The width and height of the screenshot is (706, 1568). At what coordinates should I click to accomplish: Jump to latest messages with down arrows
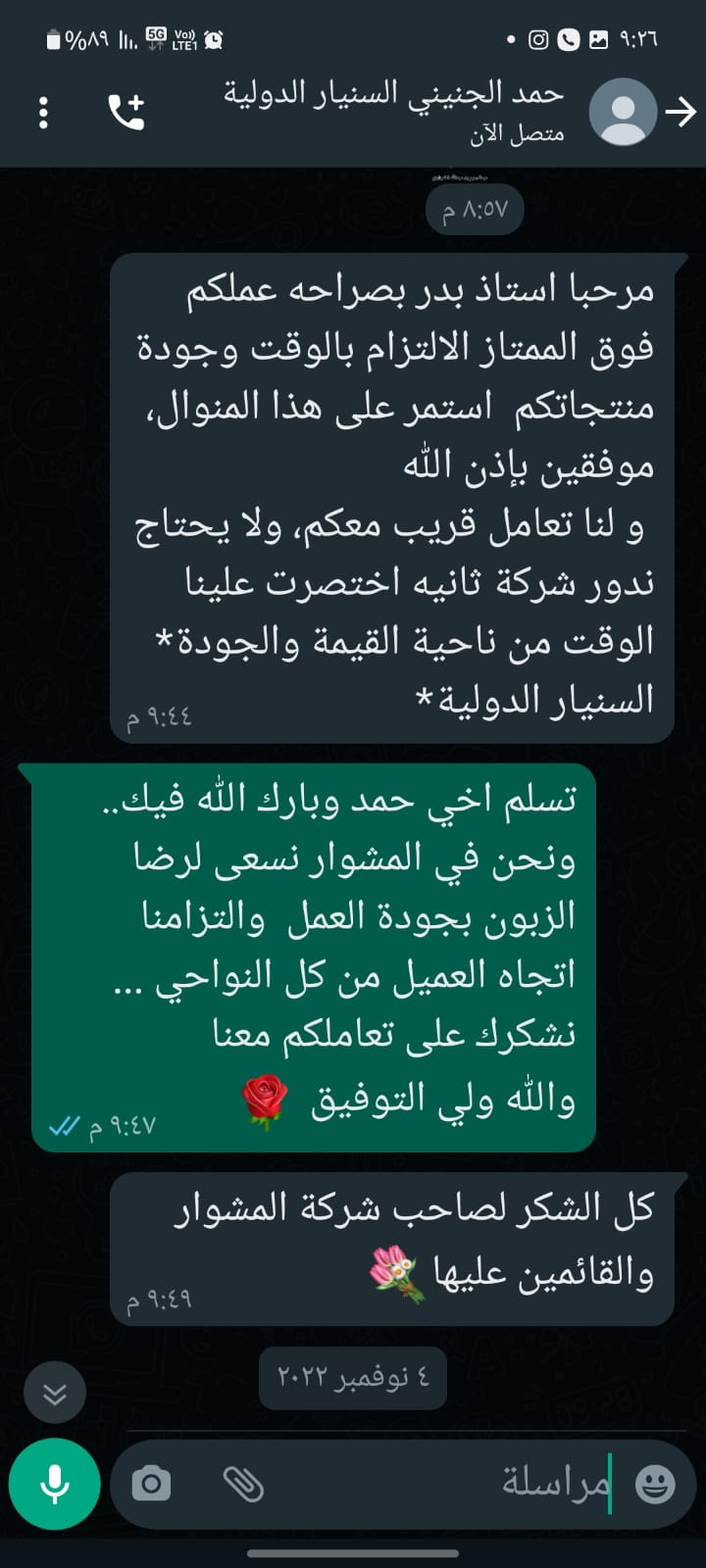click(55, 1393)
